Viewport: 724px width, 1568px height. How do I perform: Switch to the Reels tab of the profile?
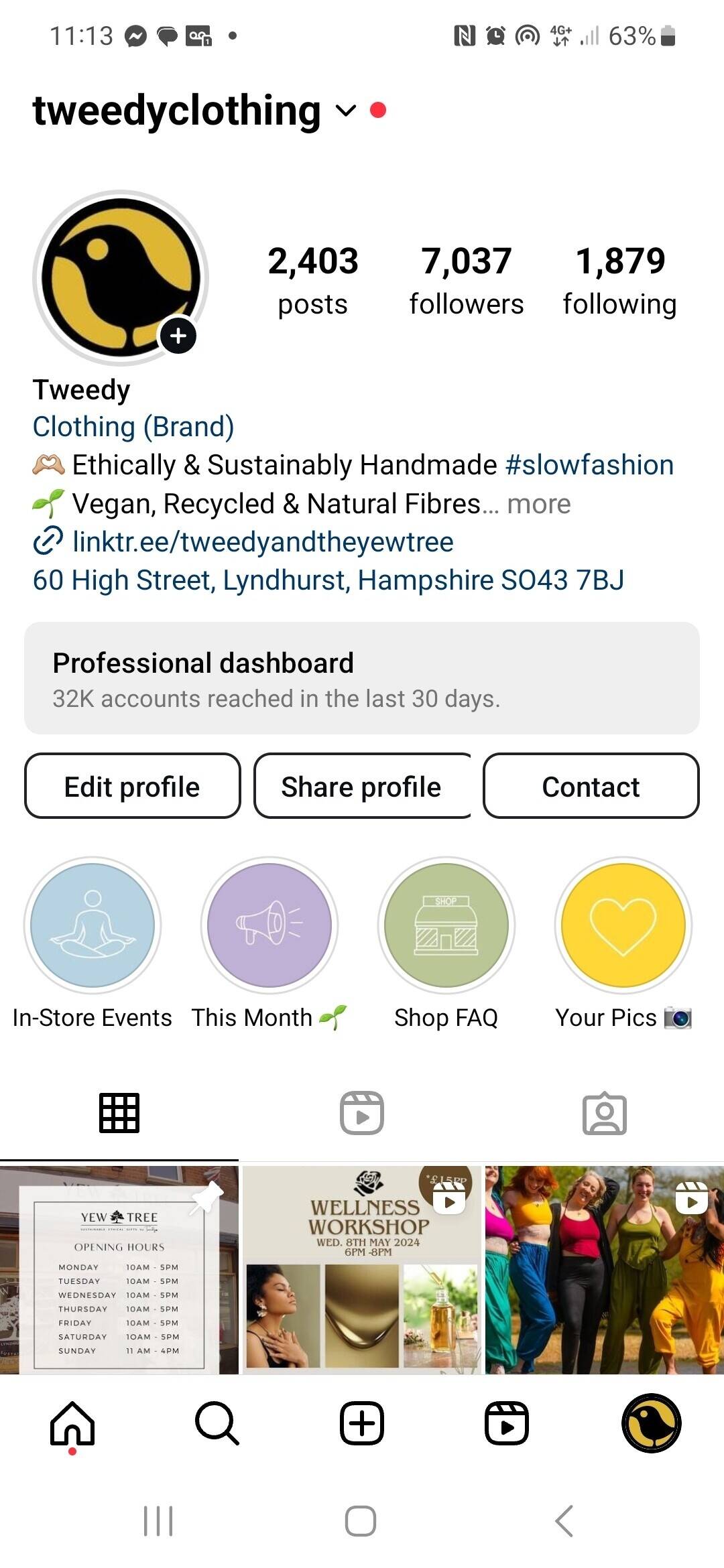362,1113
